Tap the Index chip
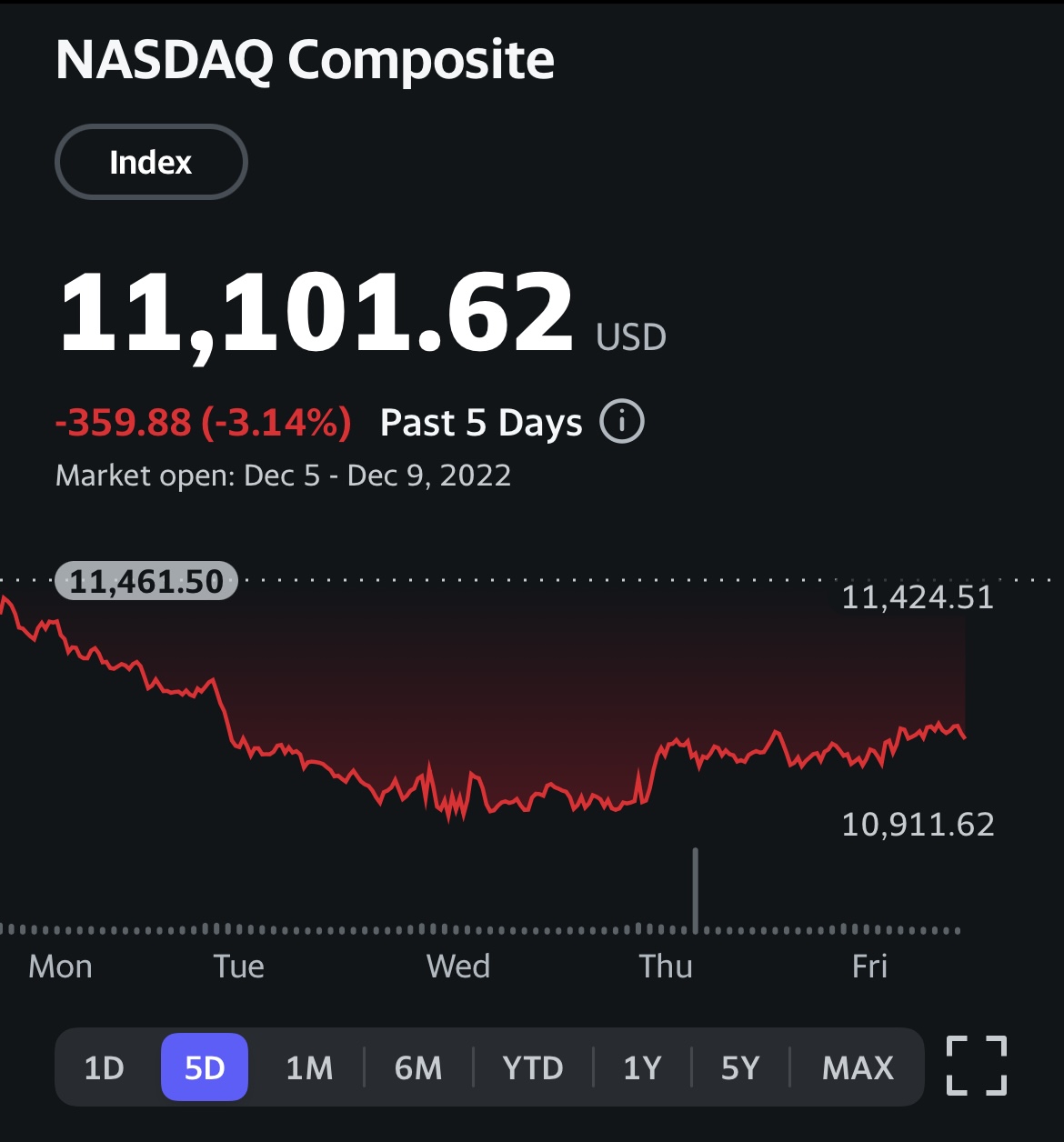Image resolution: width=1064 pixels, height=1142 pixels. coord(151,162)
